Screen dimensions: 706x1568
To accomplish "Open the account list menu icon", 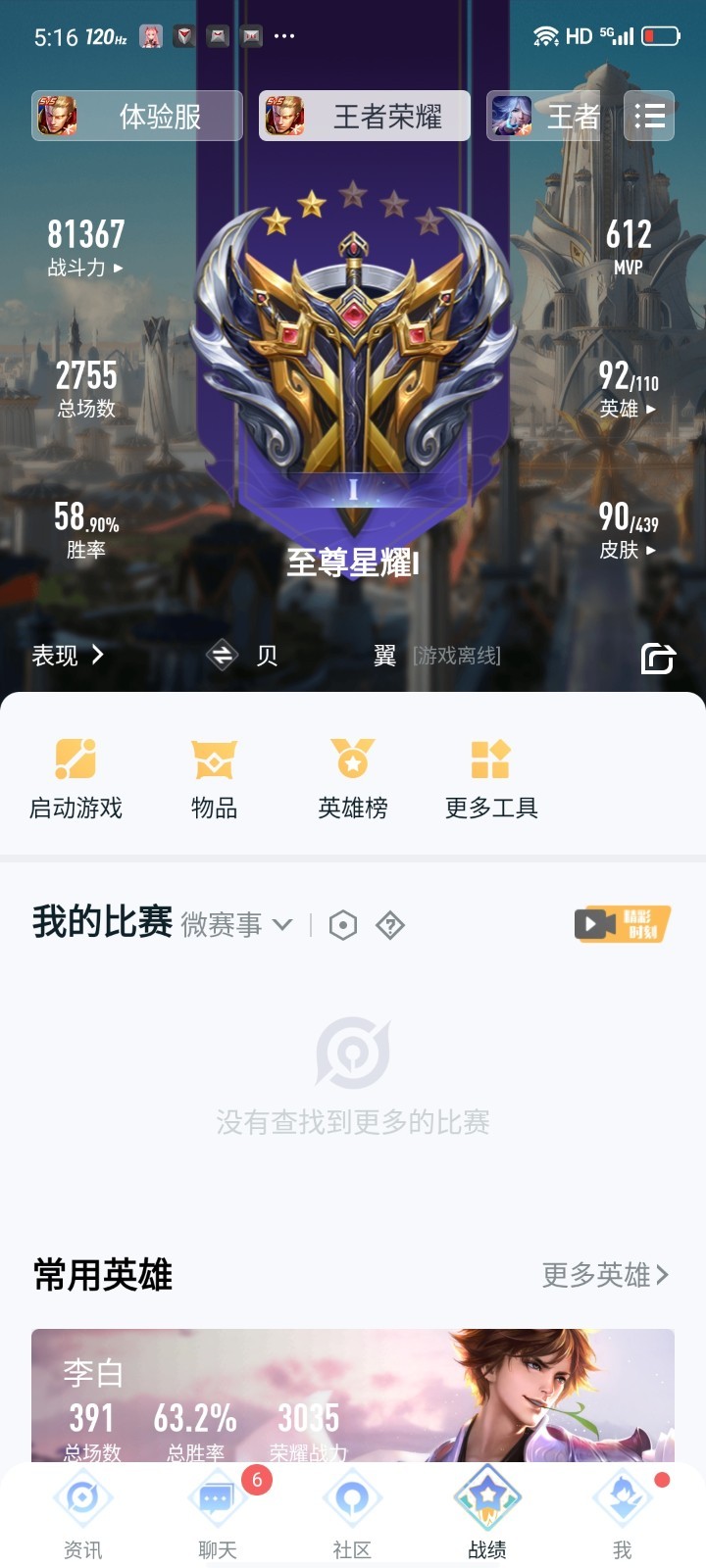I will point(649,117).
